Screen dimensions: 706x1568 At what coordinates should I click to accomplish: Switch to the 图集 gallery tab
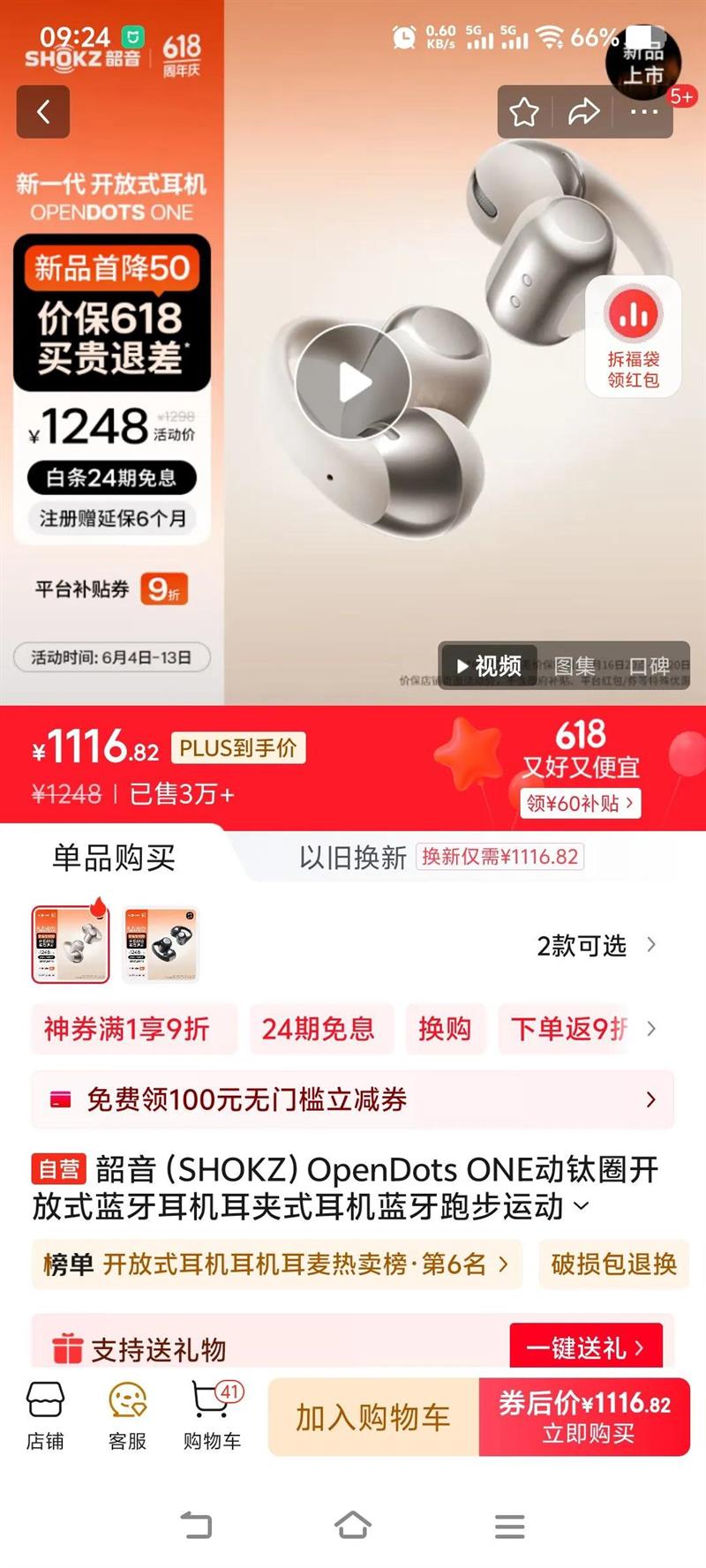575,666
